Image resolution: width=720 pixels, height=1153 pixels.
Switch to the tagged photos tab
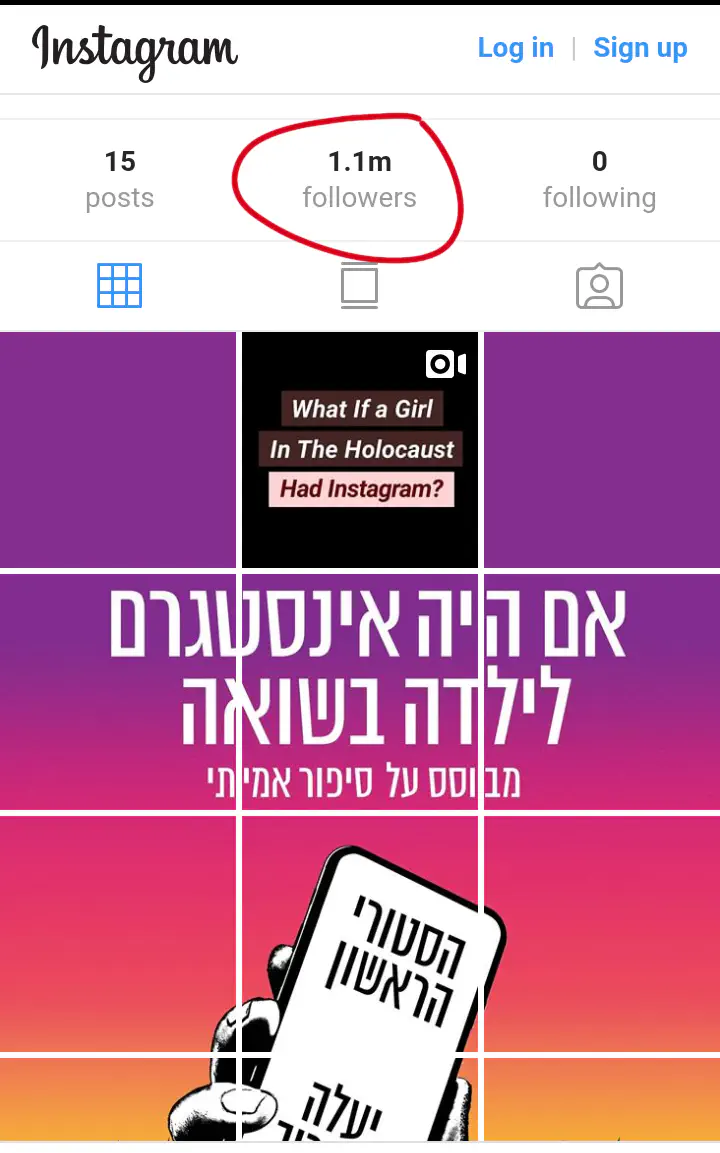click(x=599, y=286)
